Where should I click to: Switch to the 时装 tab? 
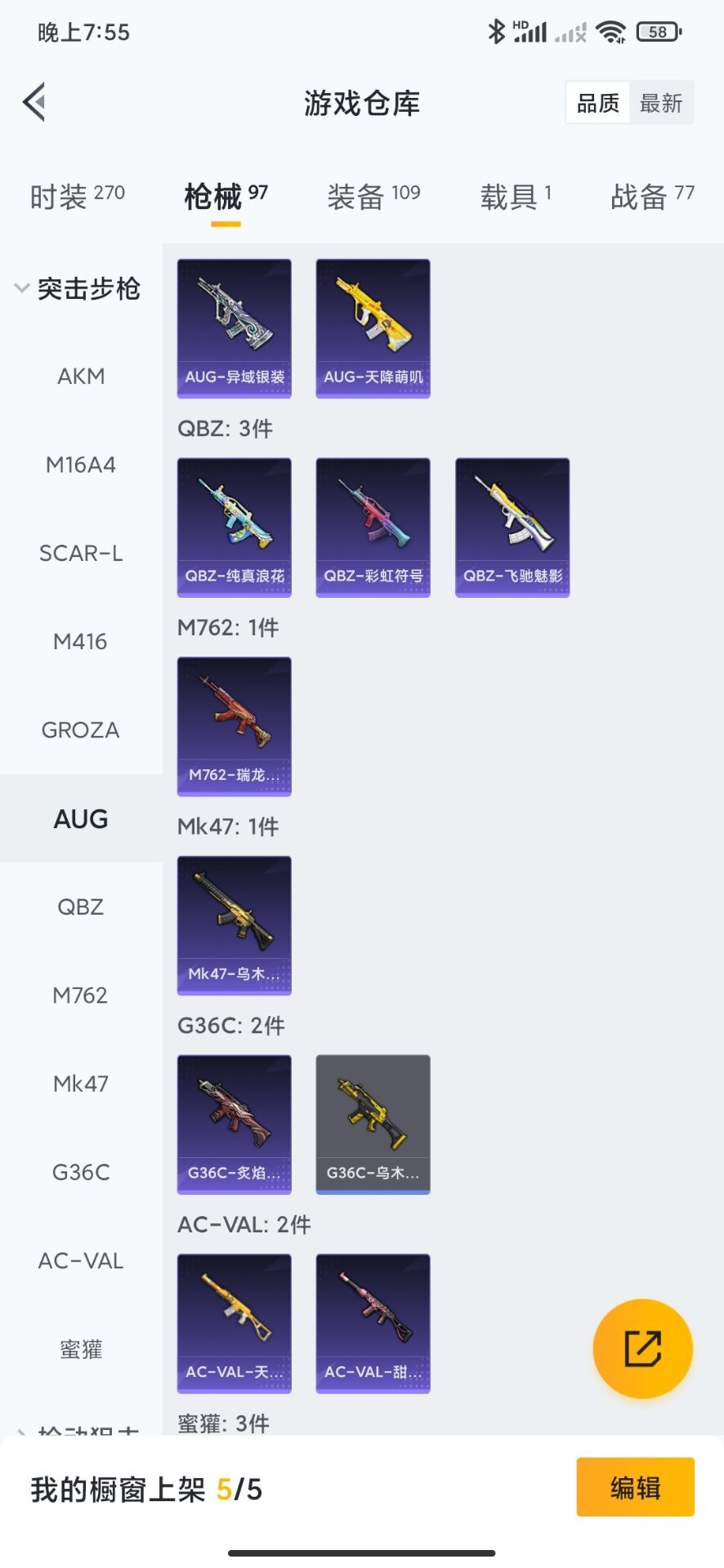click(77, 196)
